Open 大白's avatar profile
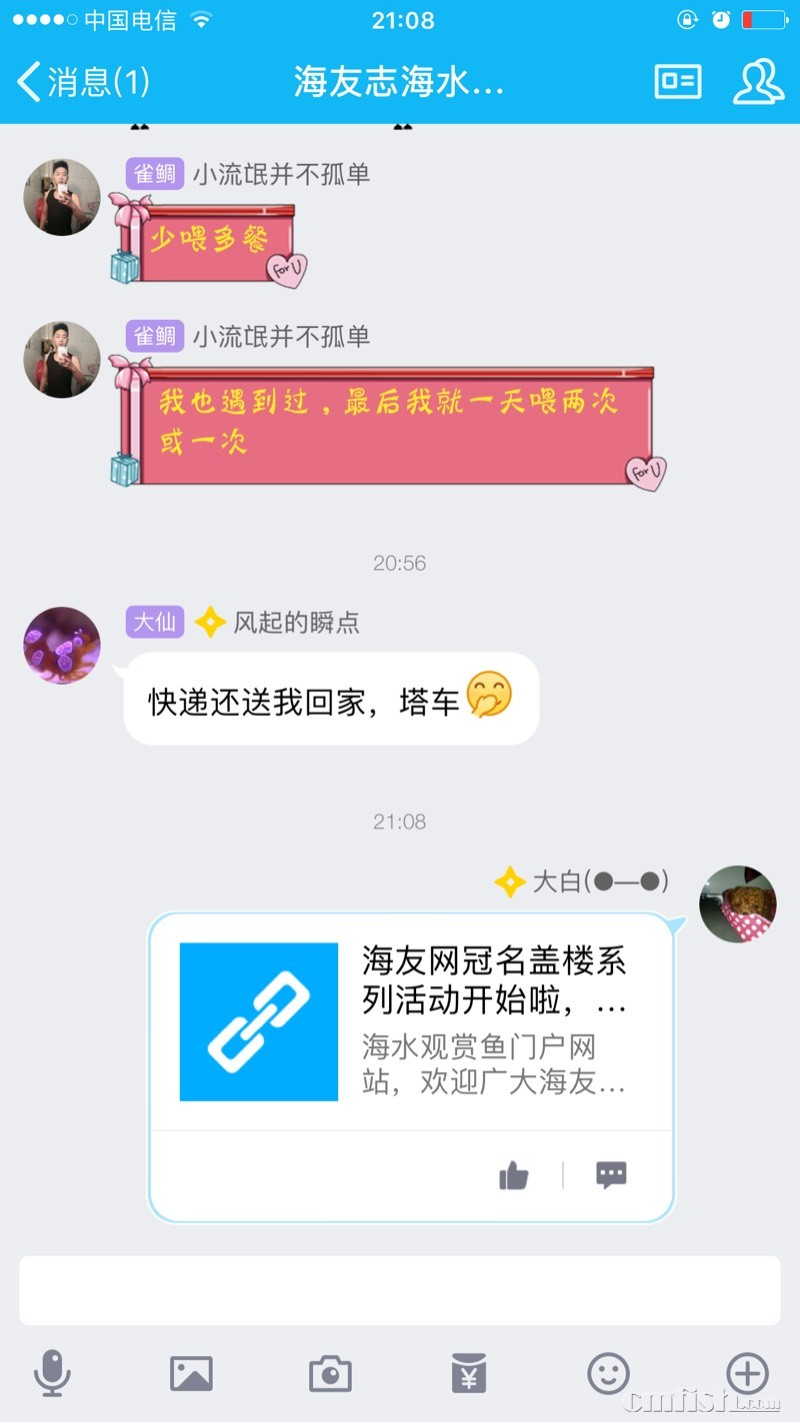Screen dimensions: 800x1423 point(738,904)
